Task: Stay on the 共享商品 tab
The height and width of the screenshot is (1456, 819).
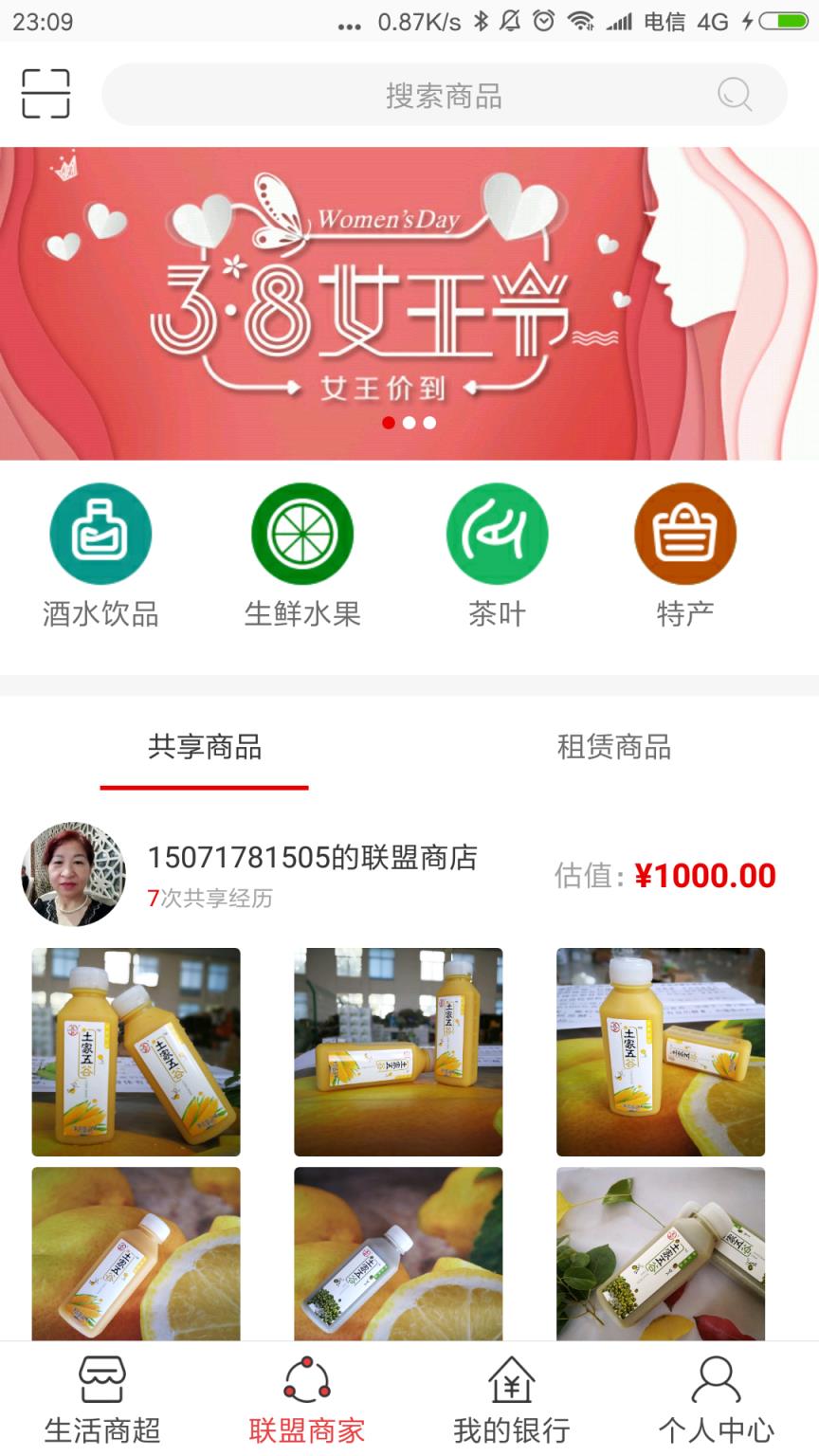Action: (205, 748)
